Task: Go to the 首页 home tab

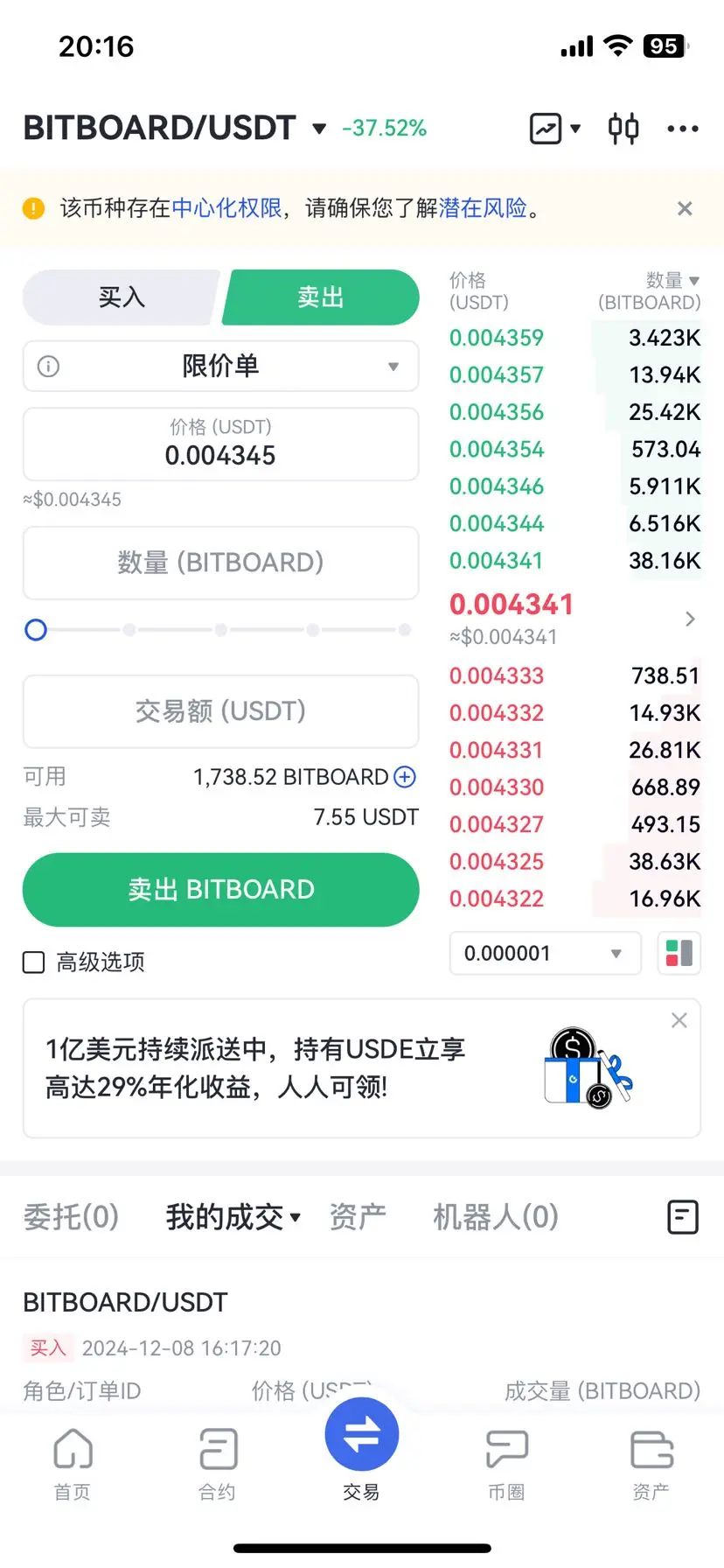Action: [x=73, y=1463]
